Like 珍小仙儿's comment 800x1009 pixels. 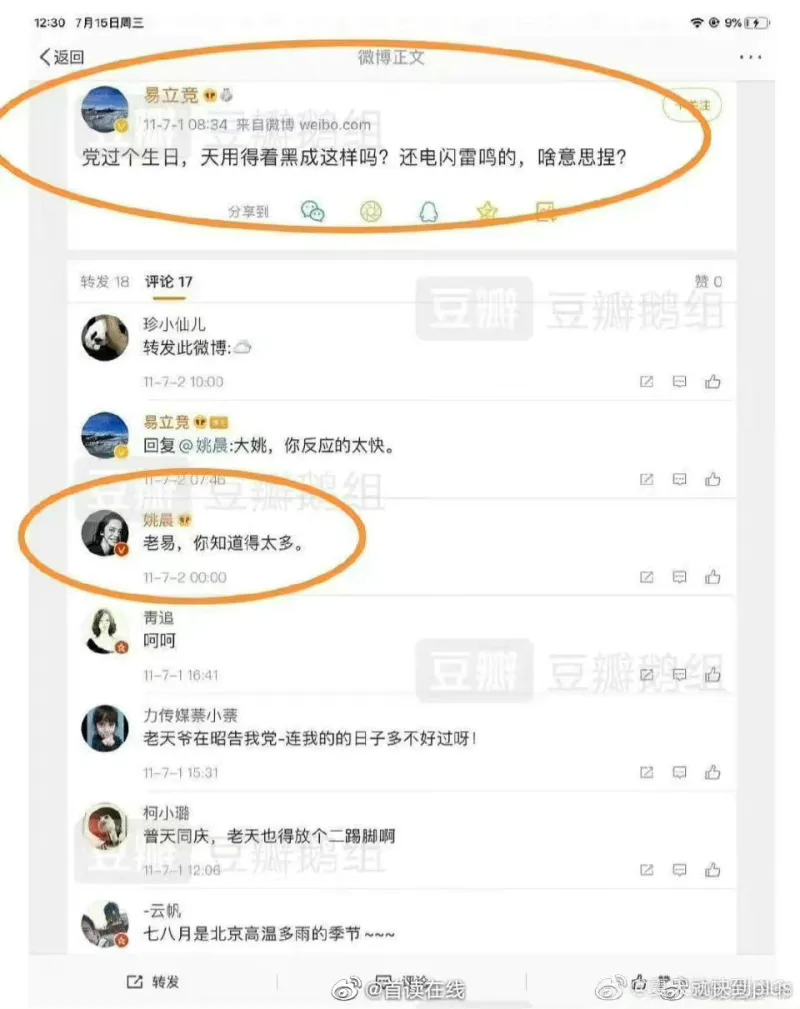(712, 381)
